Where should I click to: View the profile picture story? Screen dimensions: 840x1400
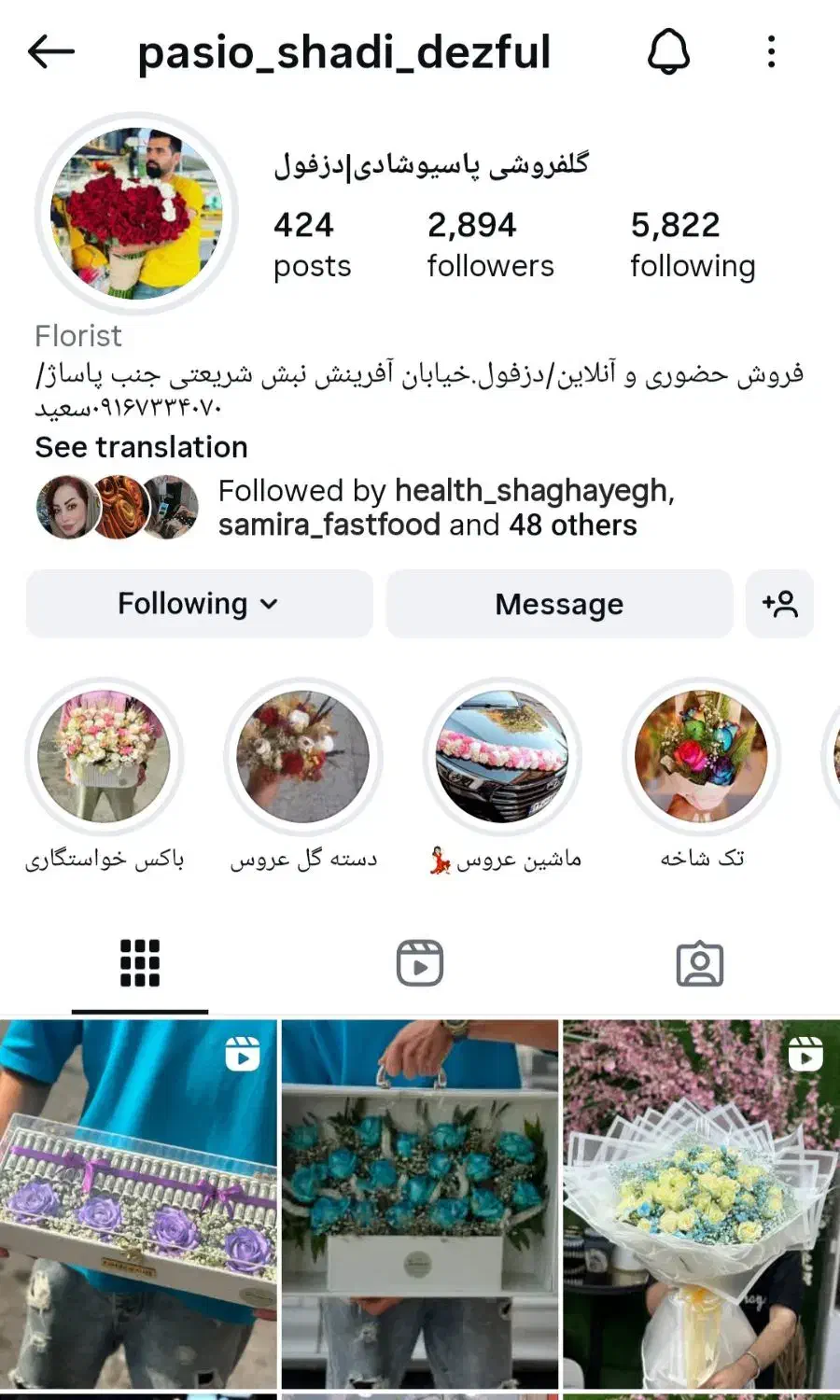tap(137, 214)
